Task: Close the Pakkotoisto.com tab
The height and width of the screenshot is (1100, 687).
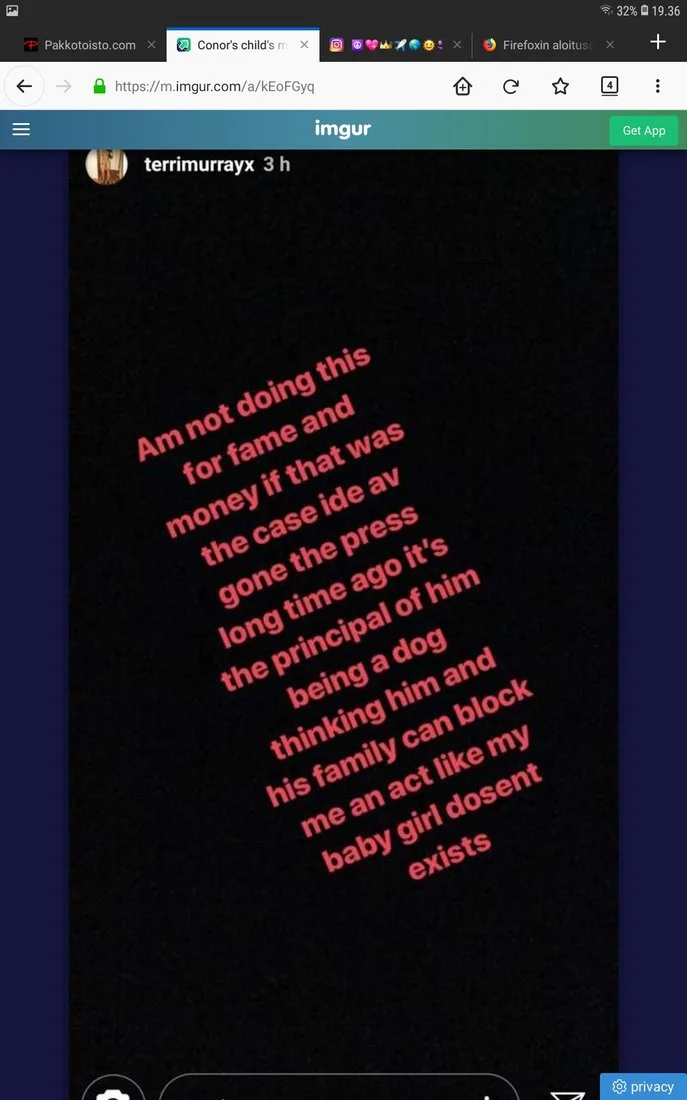Action: pos(152,45)
